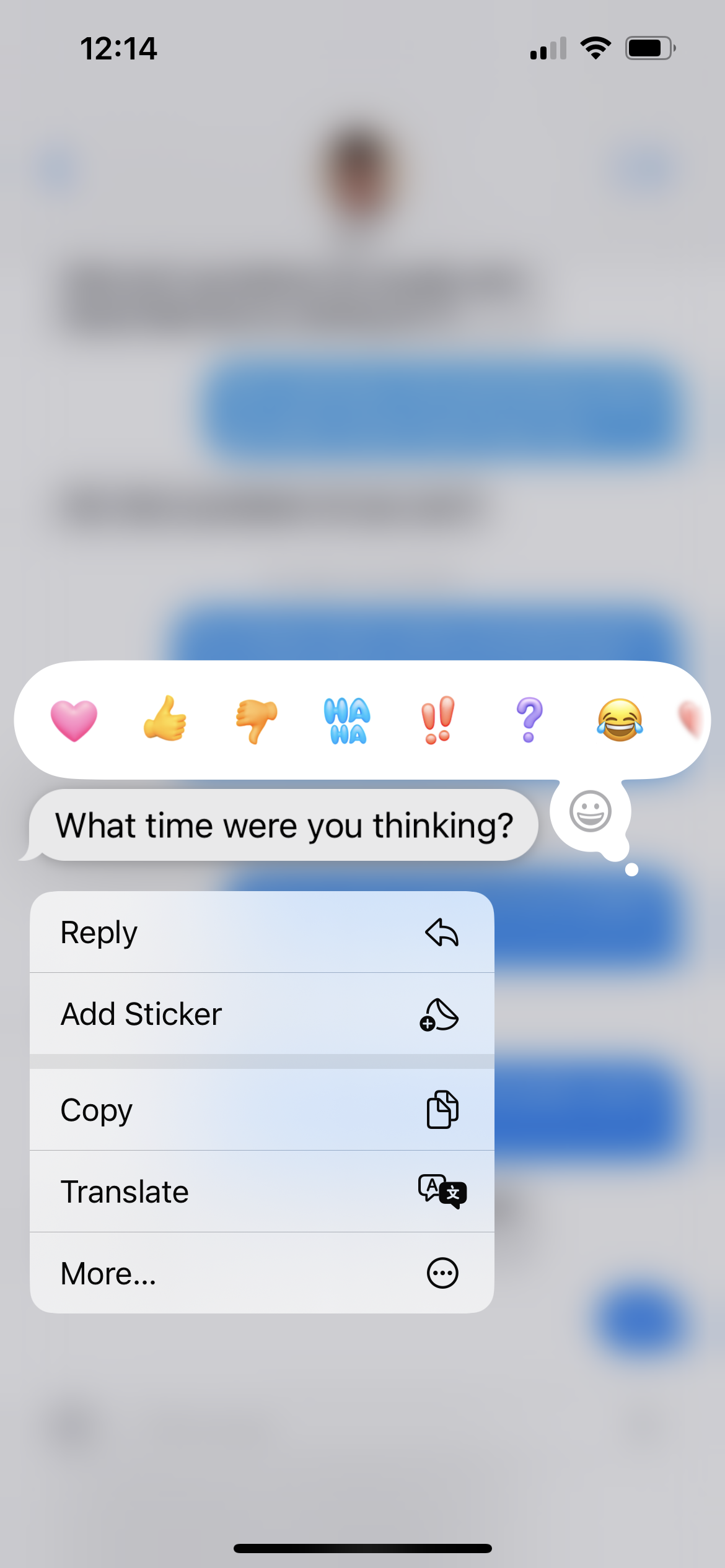Viewport: 725px width, 1568px height.
Task: Choose Reply from the message menu
Action: 261,933
